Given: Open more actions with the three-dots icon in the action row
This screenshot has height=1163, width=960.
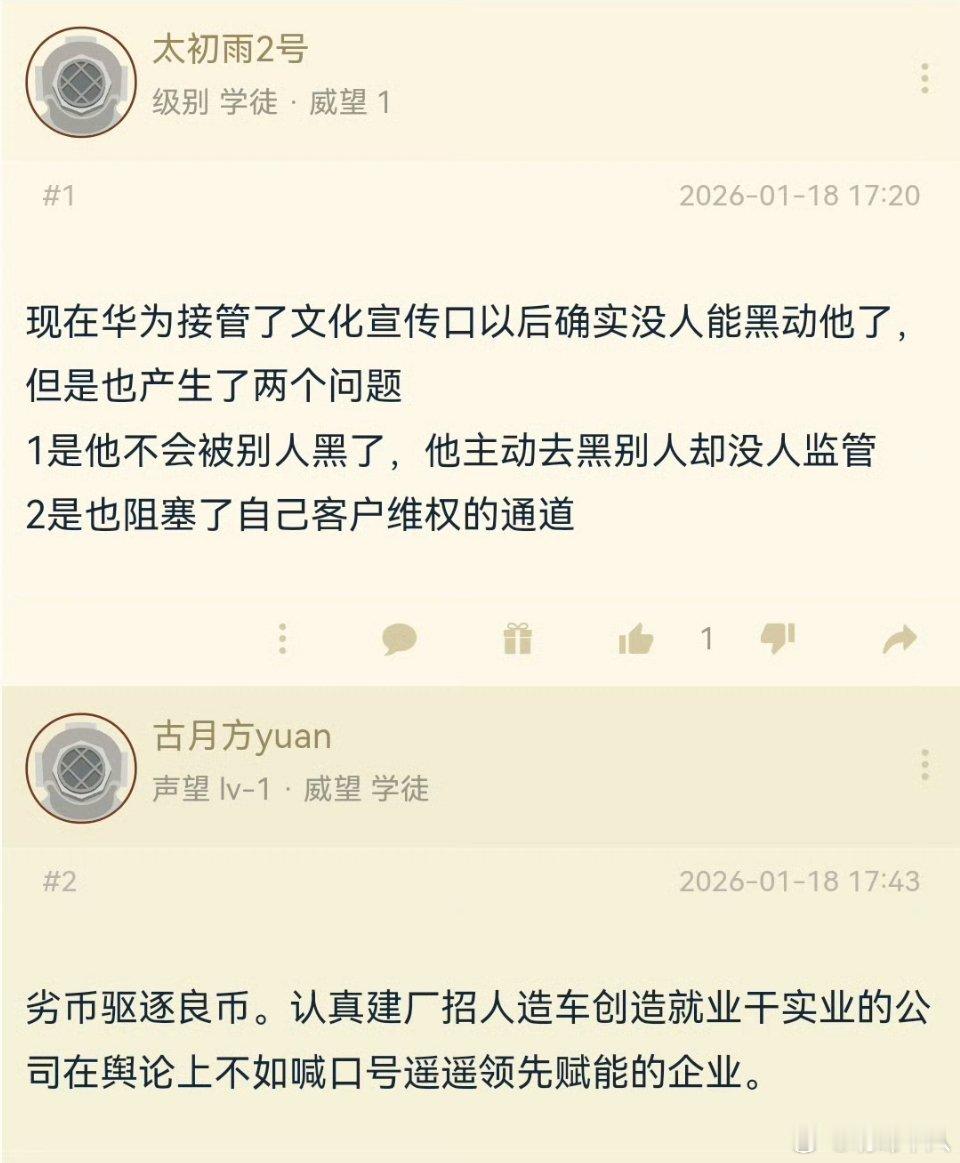Looking at the screenshot, I should 283,637.
